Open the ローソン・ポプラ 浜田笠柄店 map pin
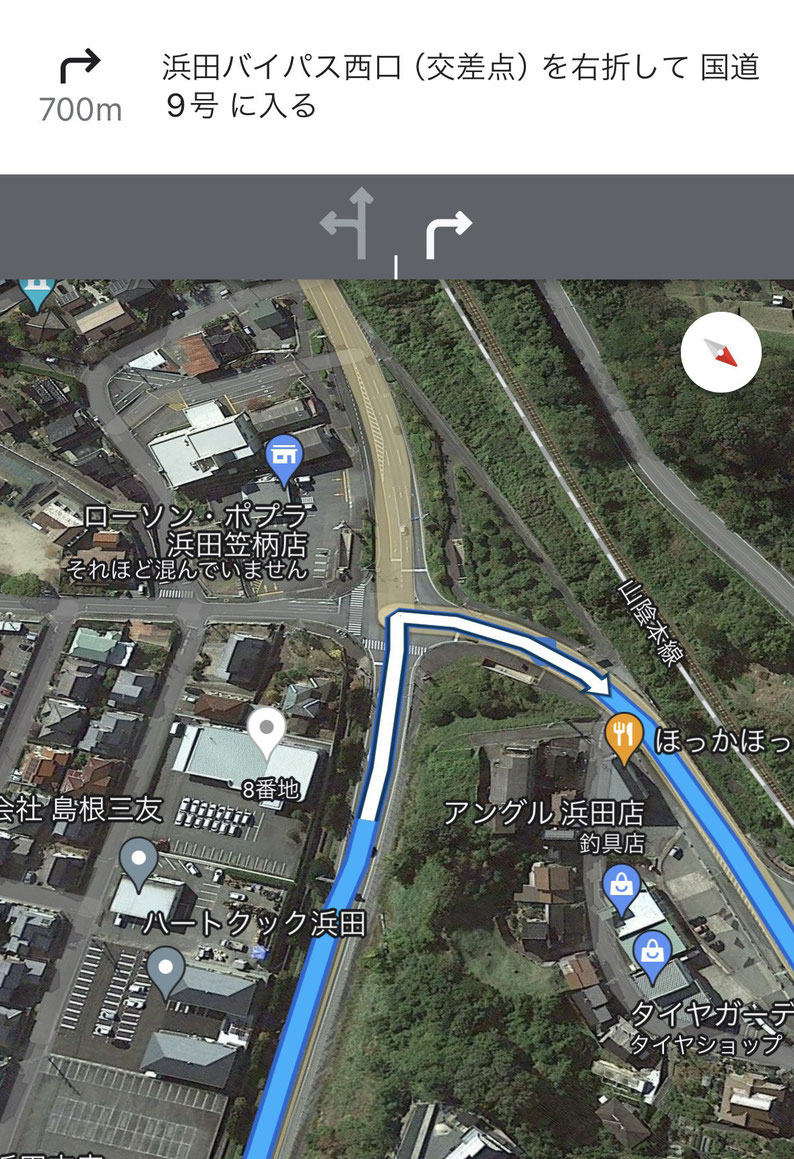Screen dimensions: 794x1159 tap(285, 459)
